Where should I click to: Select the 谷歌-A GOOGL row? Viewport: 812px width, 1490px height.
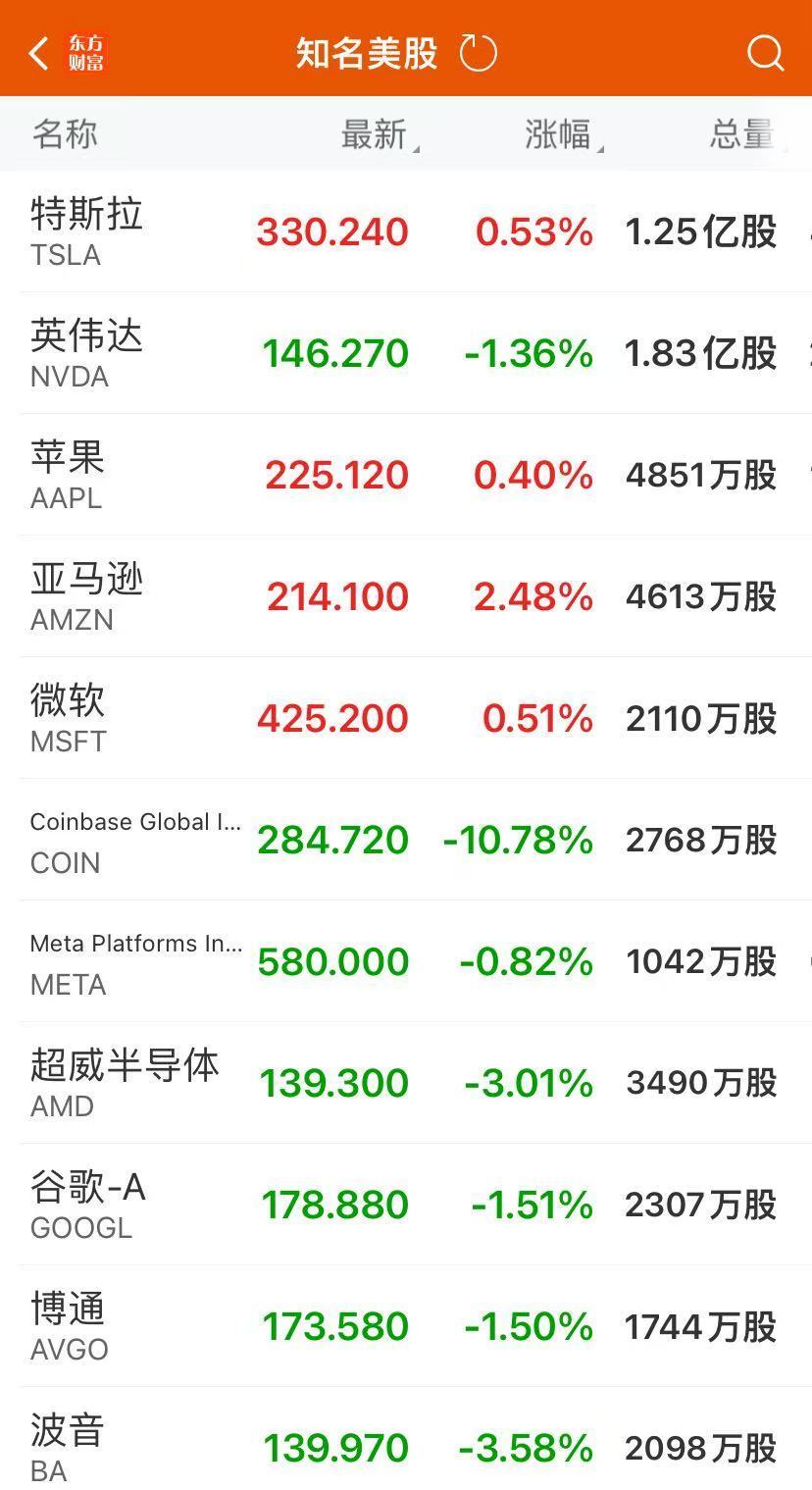tap(406, 1205)
